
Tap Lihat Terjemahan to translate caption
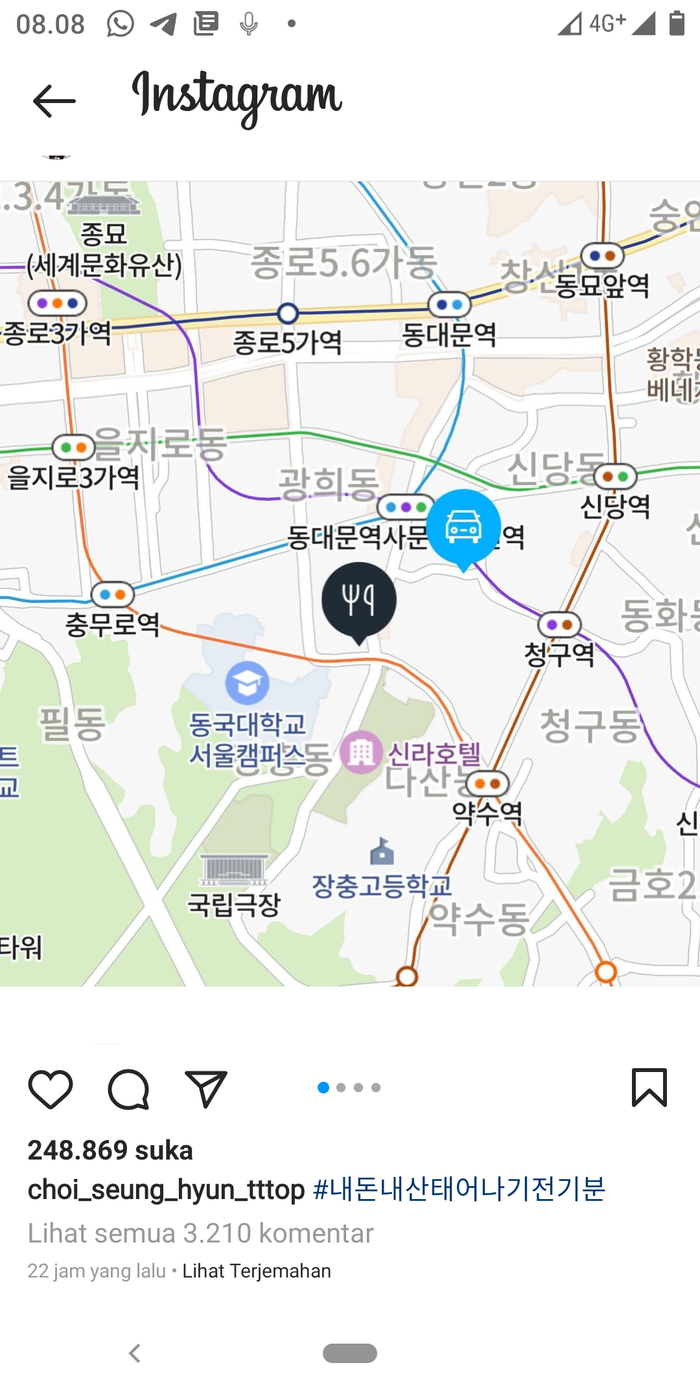point(256,1271)
